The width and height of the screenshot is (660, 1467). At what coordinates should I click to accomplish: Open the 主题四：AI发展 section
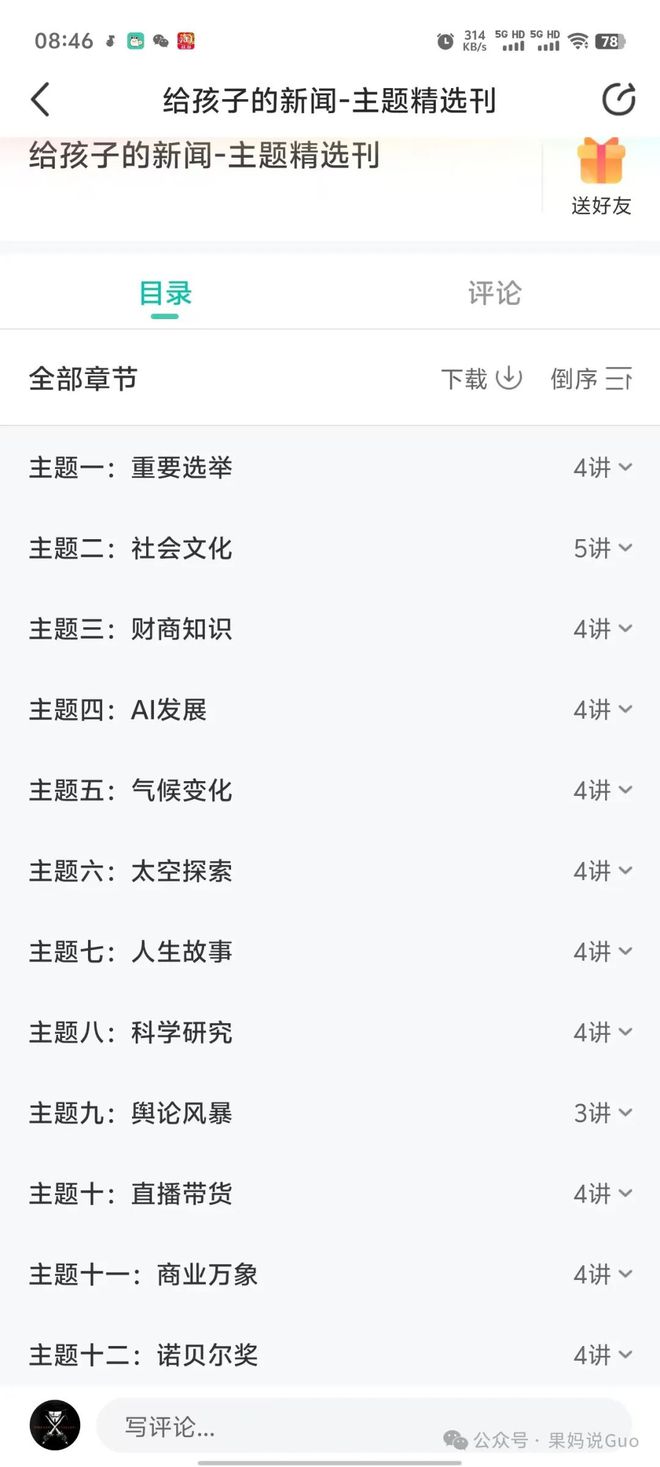330,710
